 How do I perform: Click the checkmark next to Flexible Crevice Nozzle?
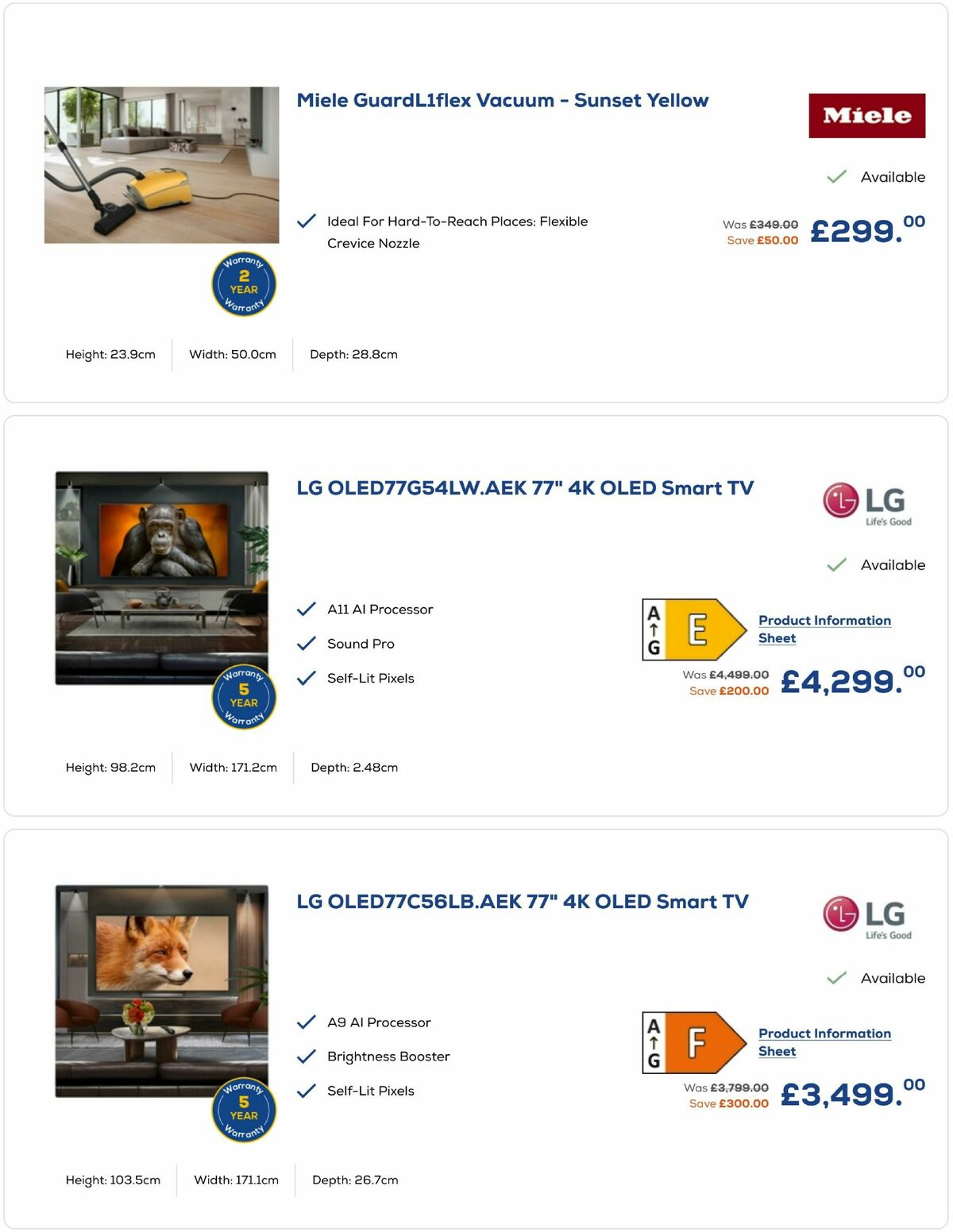306,221
